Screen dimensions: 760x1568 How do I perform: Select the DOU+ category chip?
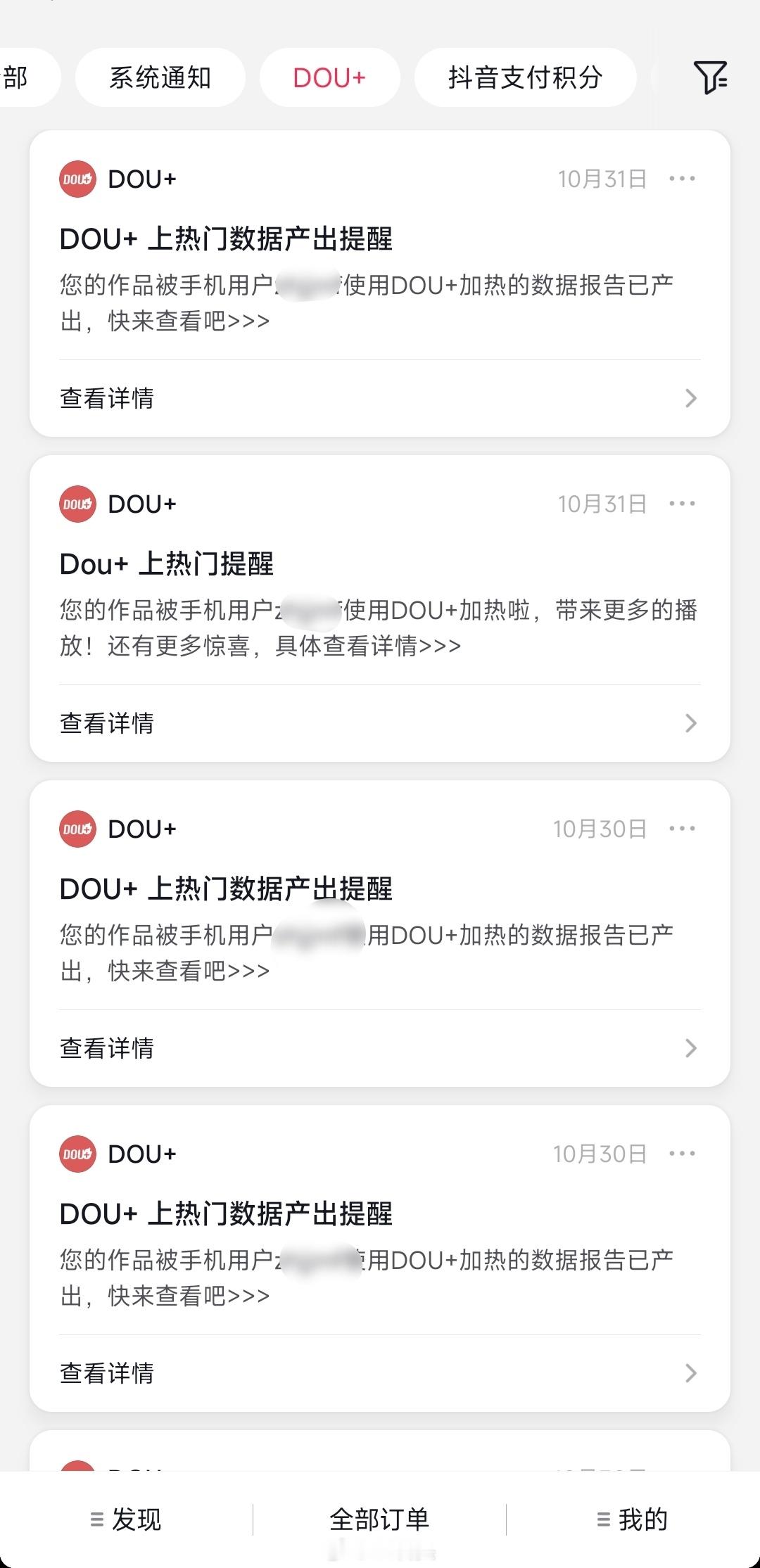[x=330, y=77]
